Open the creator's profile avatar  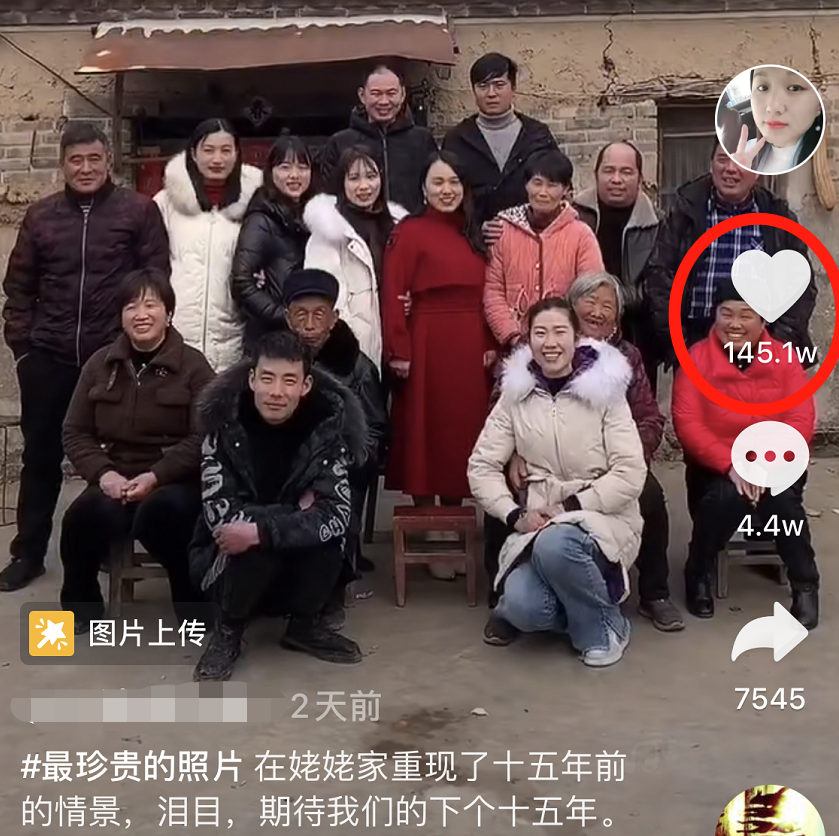[770, 120]
